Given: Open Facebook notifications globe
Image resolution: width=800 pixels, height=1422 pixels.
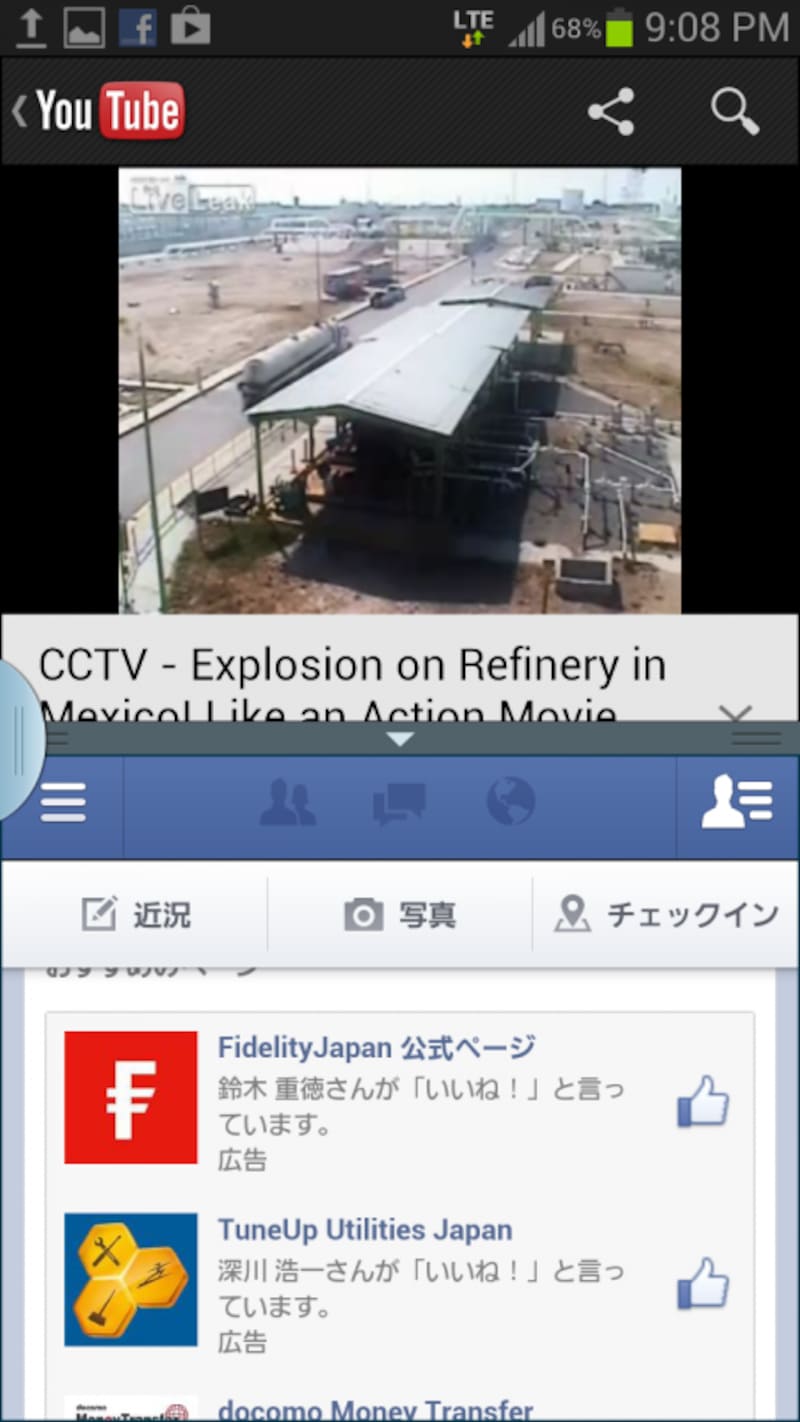Looking at the screenshot, I should 510,803.
